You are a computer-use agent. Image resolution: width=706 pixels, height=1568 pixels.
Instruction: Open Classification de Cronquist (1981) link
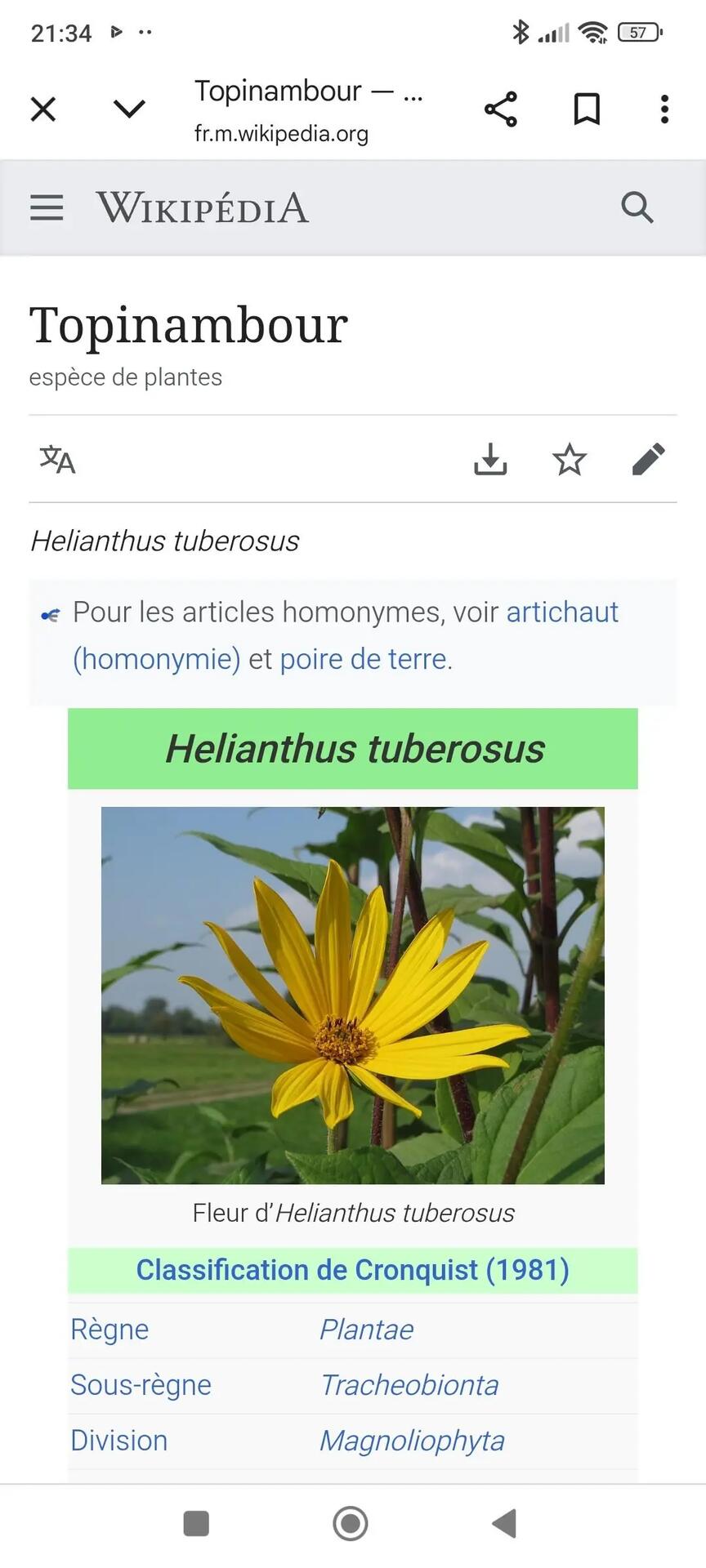(352, 1270)
